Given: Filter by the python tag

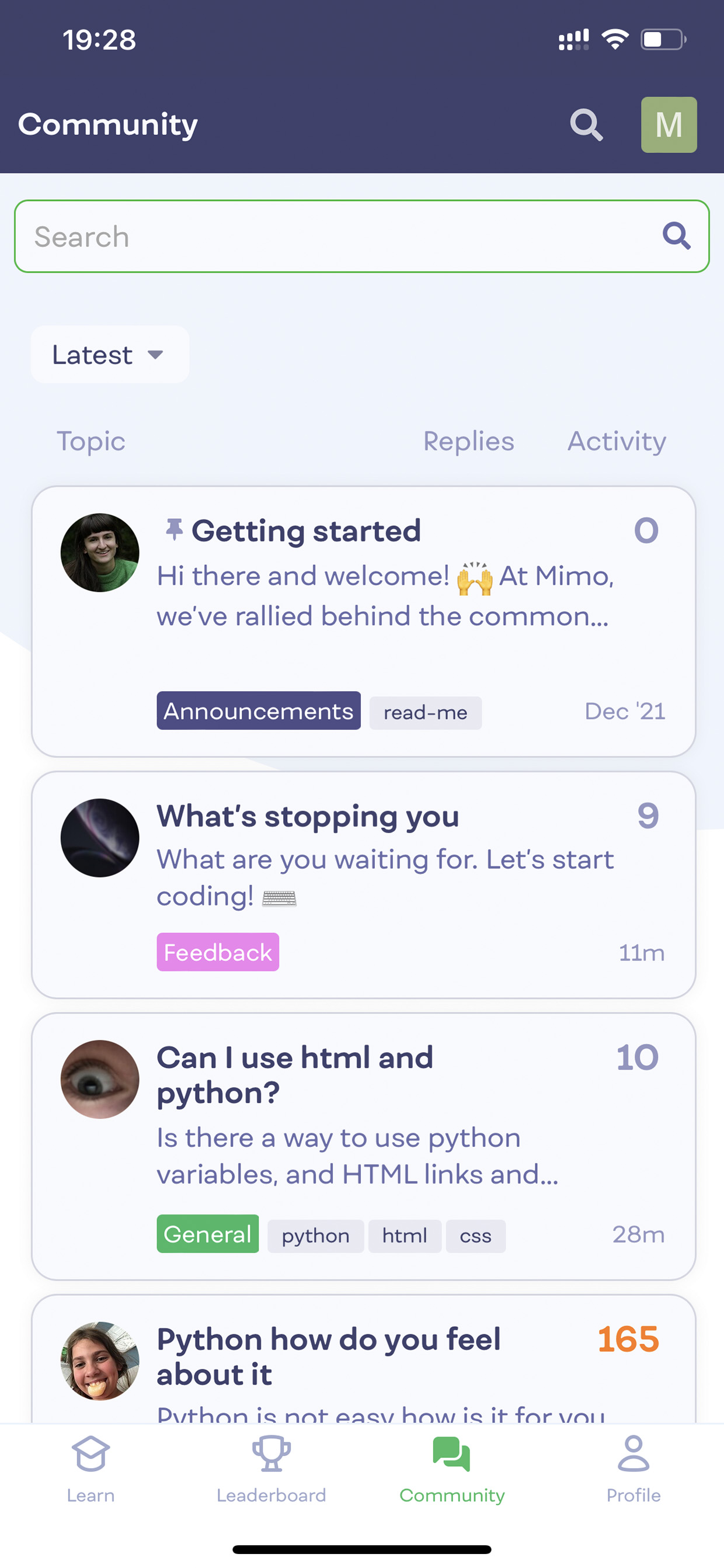Looking at the screenshot, I should [x=316, y=1236].
